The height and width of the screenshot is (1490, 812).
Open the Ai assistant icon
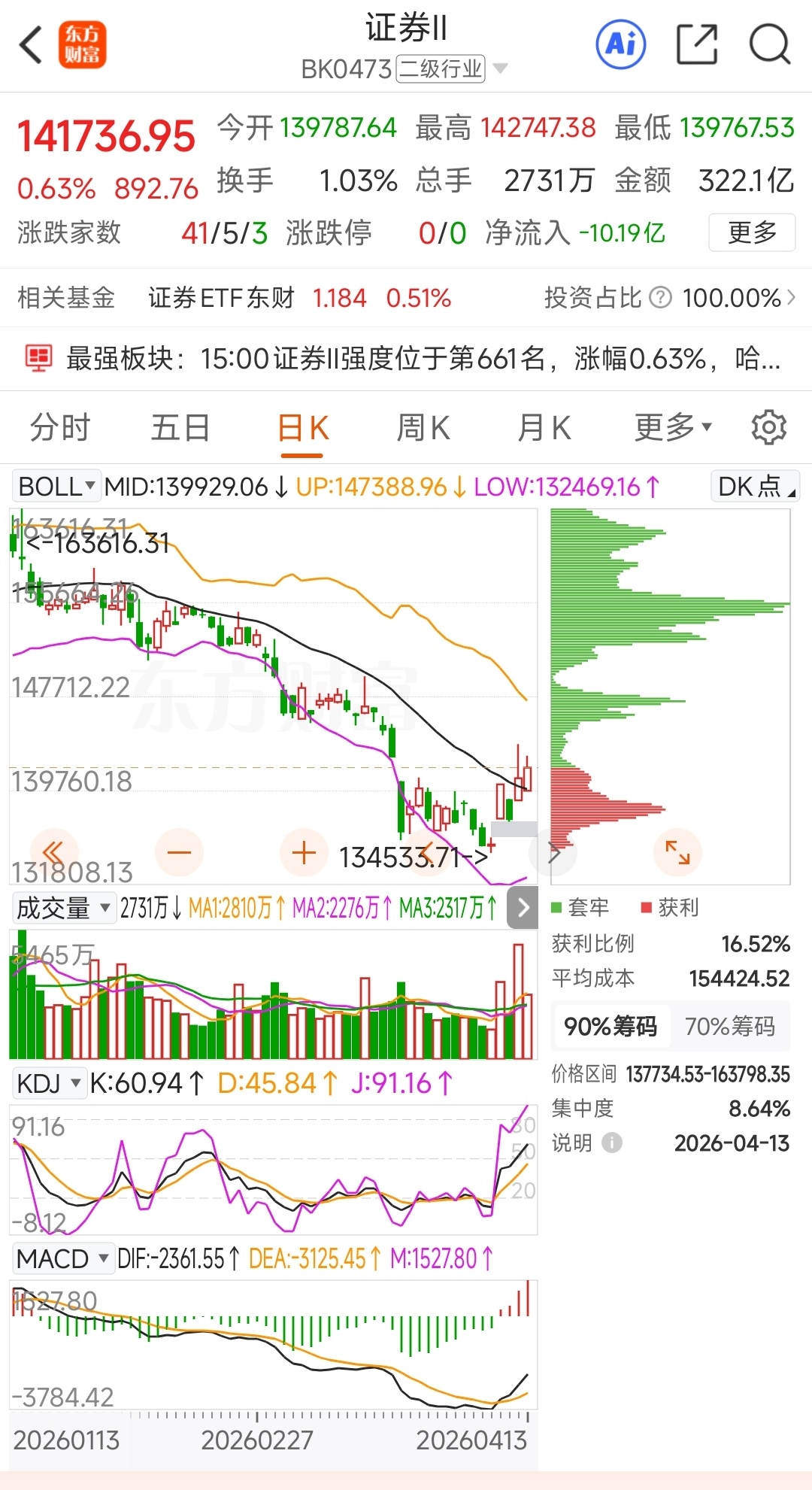tap(620, 44)
